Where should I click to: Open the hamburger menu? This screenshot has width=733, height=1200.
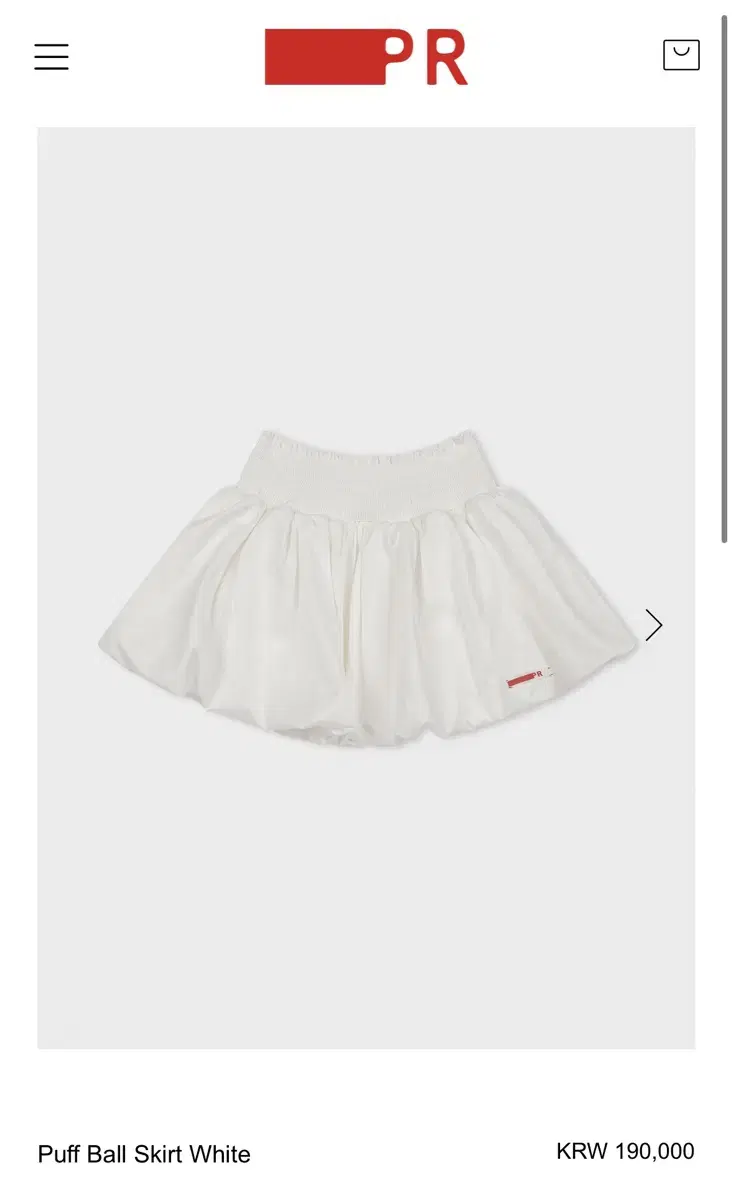coord(51,56)
